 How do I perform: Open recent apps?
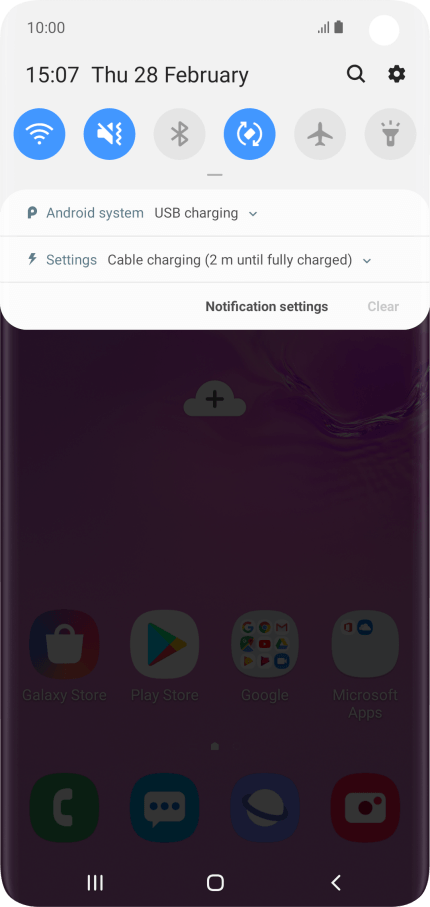(x=95, y=882)
